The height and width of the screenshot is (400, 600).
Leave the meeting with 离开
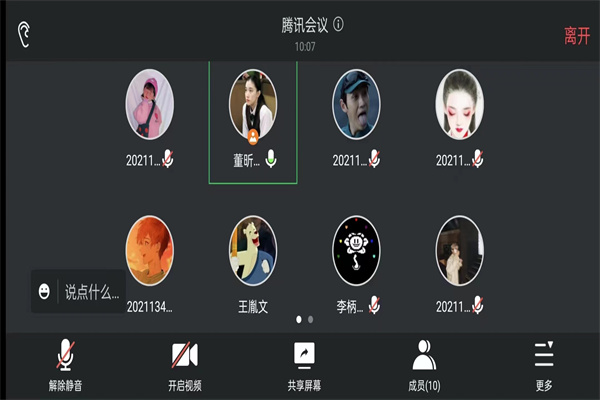click(x=577, y=36)
